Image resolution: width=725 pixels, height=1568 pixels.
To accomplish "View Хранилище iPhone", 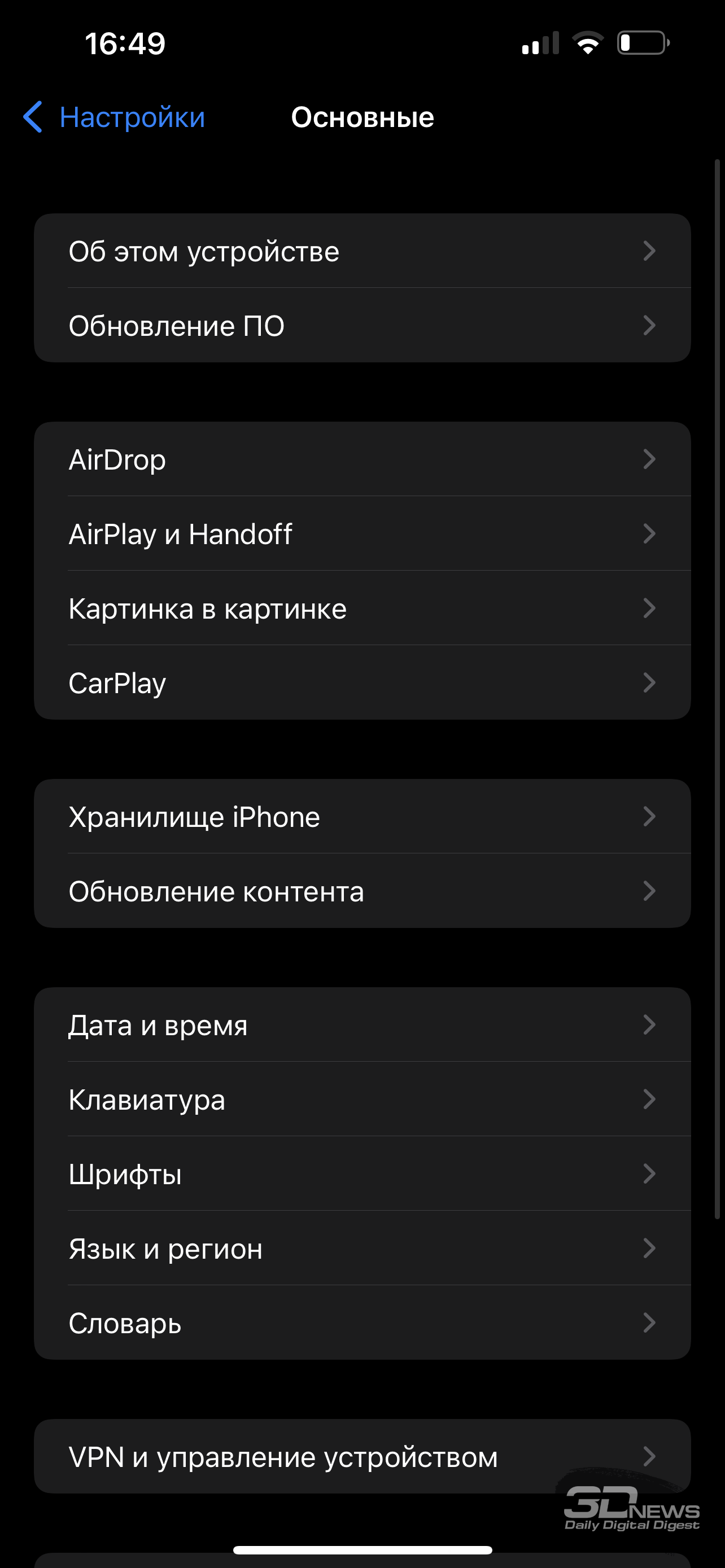I will point(362,816).
